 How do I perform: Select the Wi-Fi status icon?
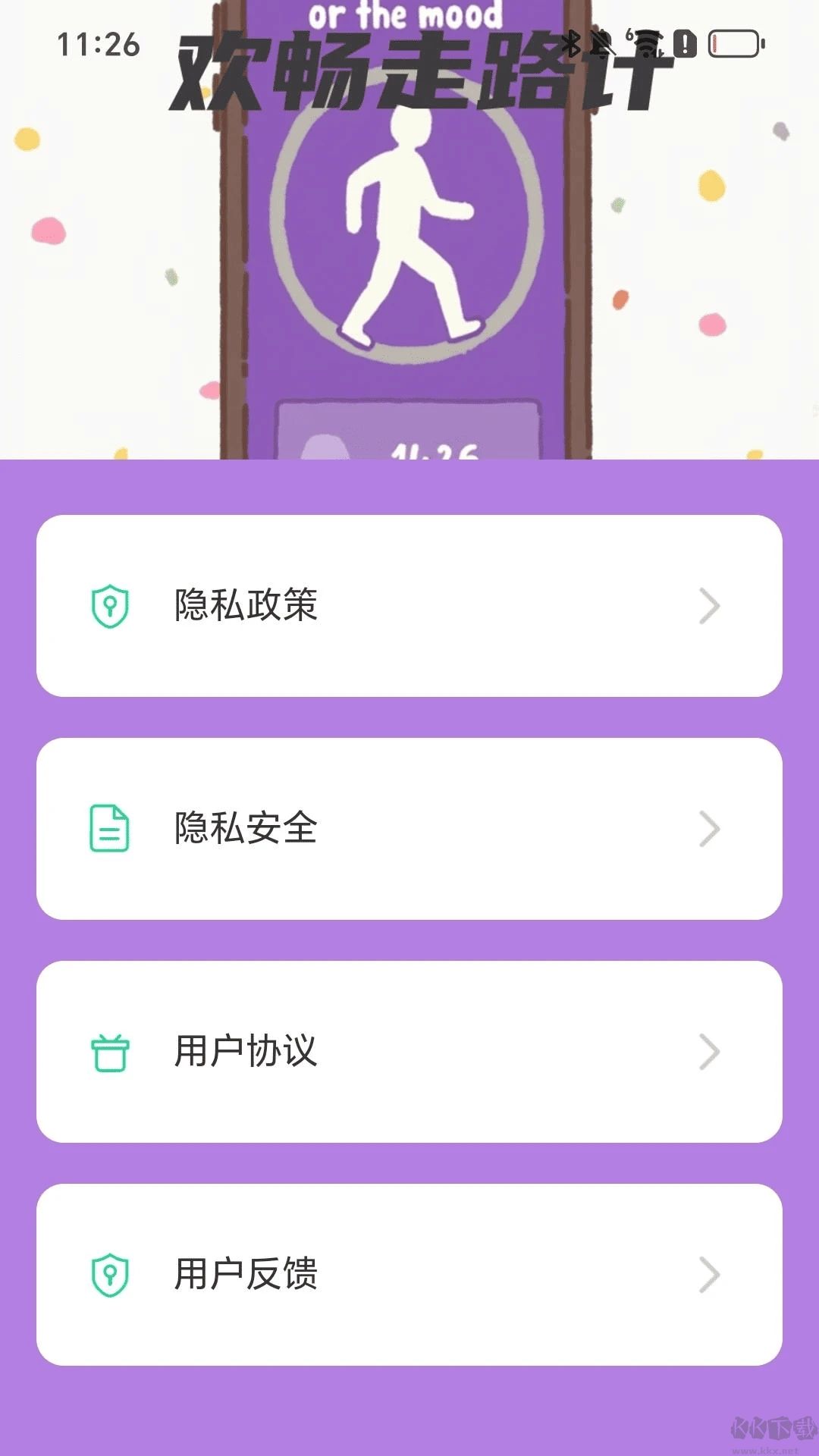coord(648,44)
